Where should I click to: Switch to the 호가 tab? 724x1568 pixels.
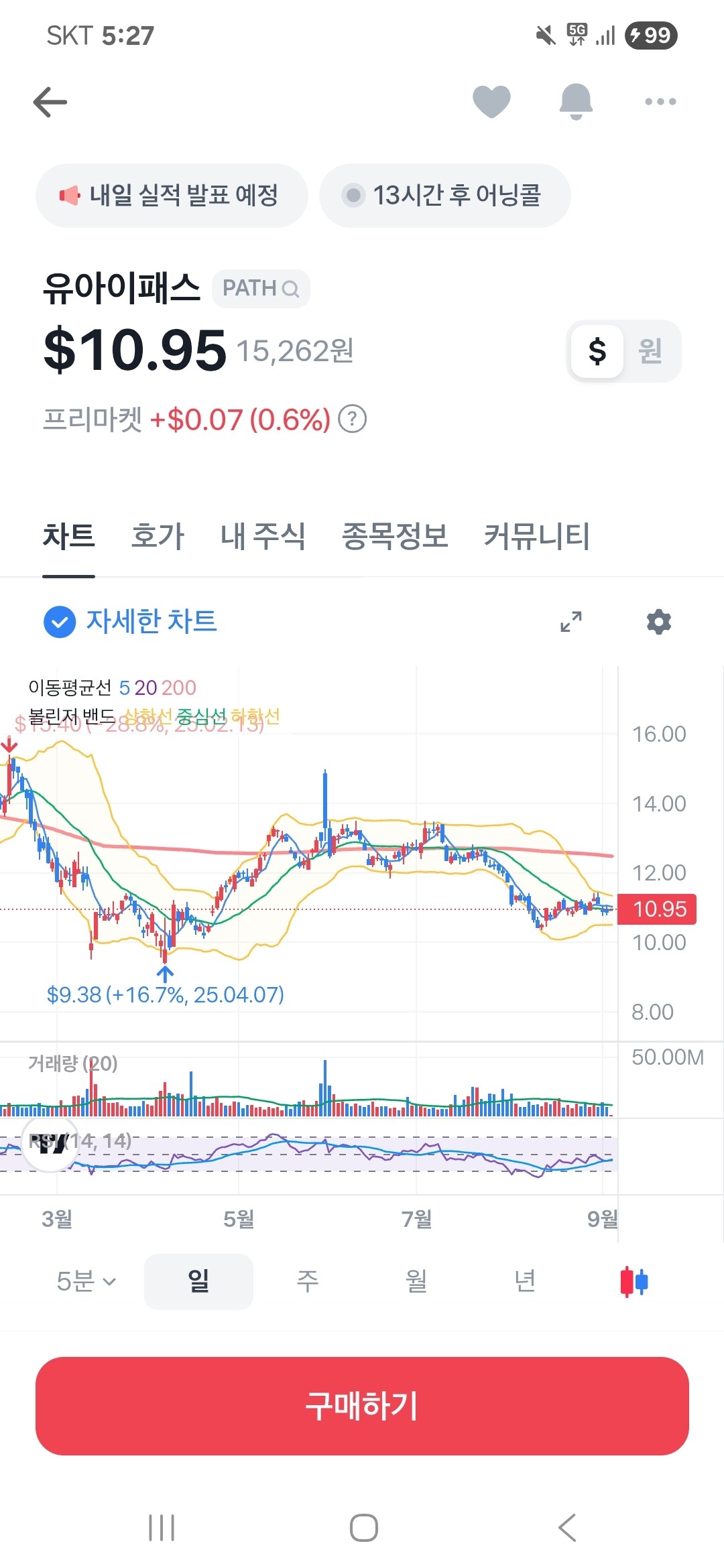[x=158, y=537]
